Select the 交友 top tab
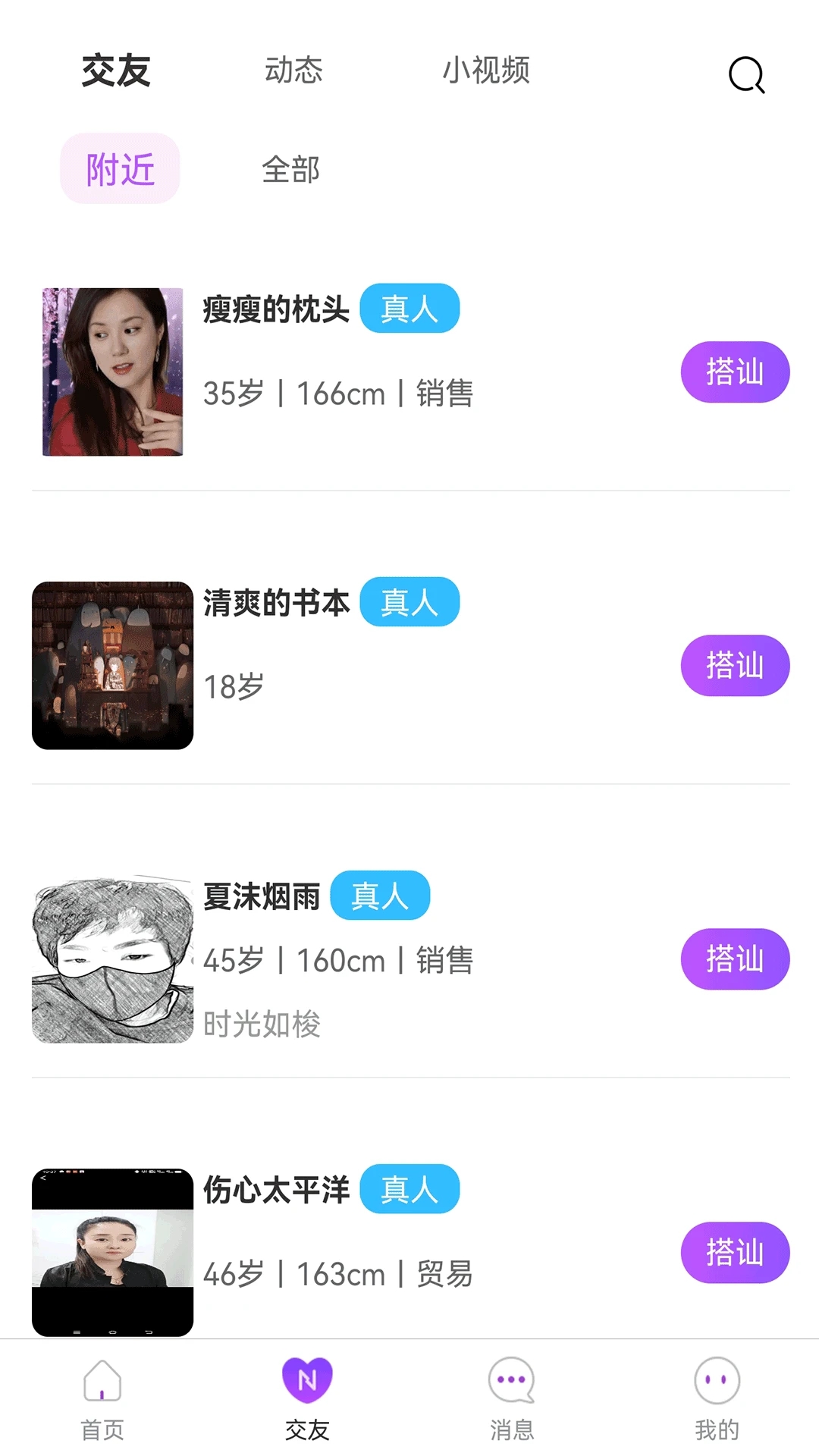This screenshot has height=1456, width=819. 116,71
